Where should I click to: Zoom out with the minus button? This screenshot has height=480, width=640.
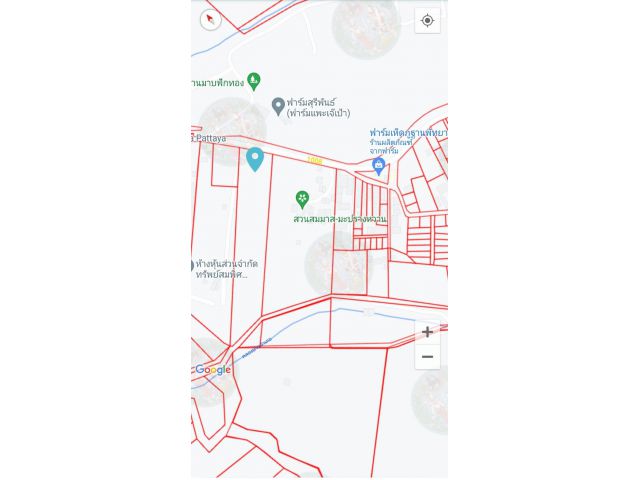click(x=427, y=357)
